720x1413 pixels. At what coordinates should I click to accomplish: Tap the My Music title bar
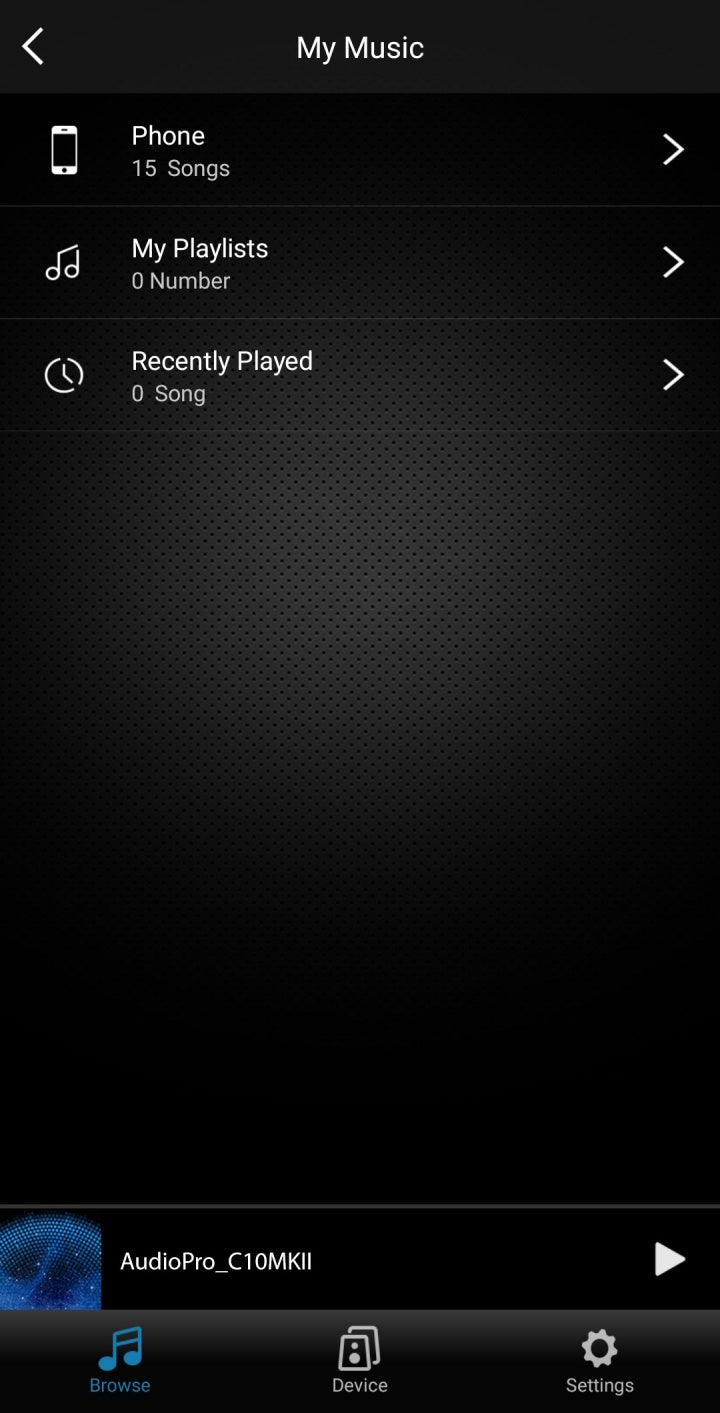click(359, 46)
